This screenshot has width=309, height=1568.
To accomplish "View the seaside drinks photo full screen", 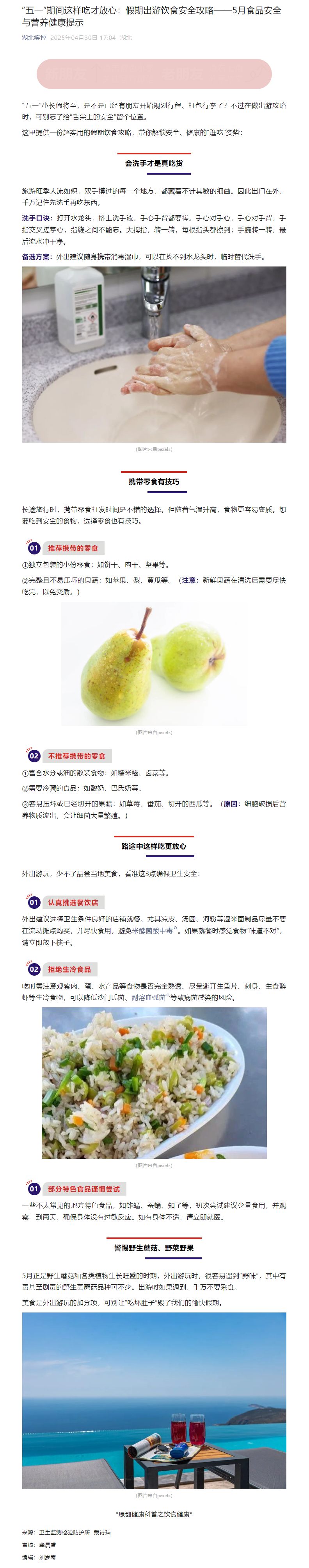I will [x=154, y=1400].
